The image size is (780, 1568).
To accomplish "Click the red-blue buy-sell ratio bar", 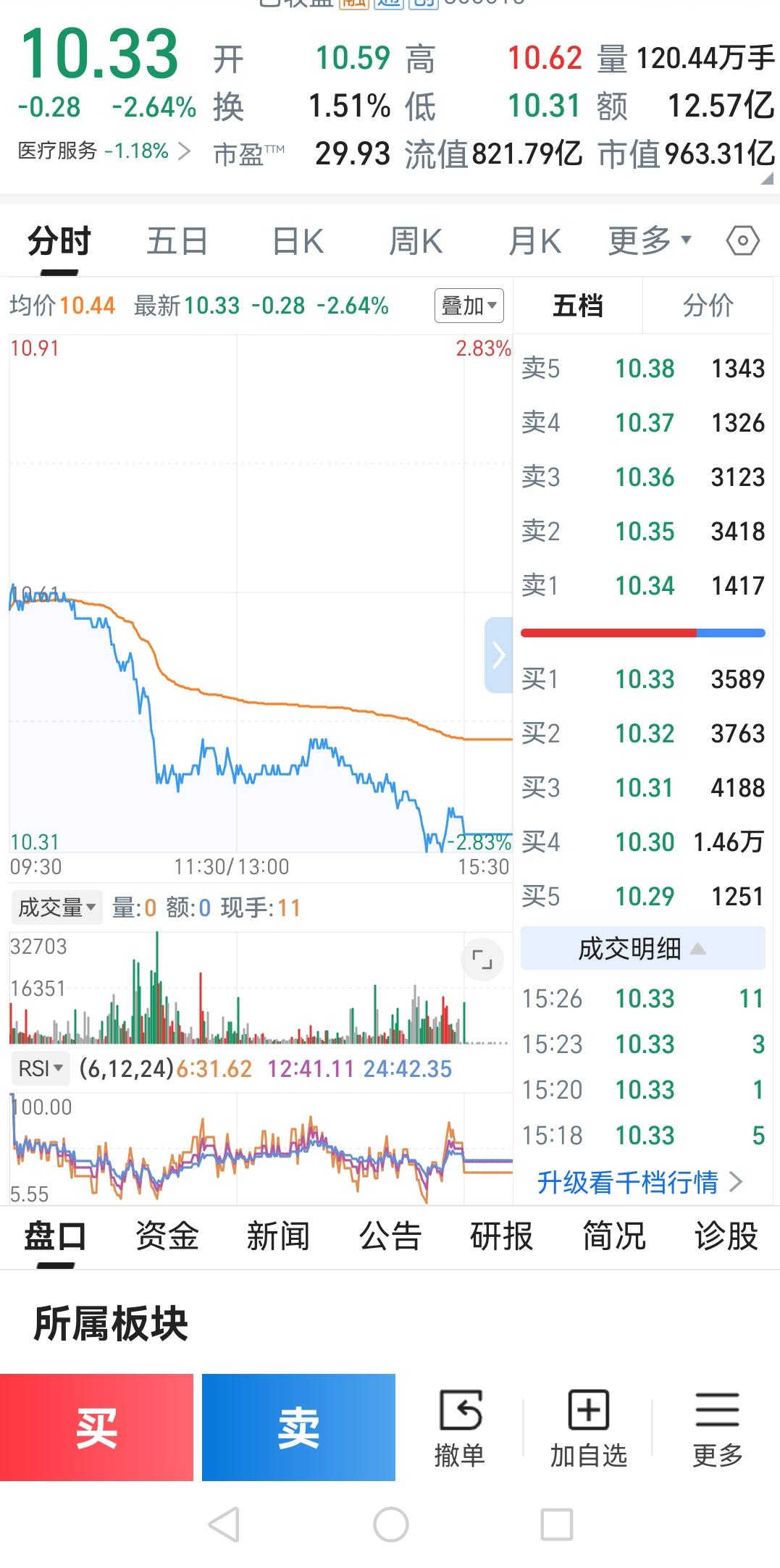I will tap(642, 632).
